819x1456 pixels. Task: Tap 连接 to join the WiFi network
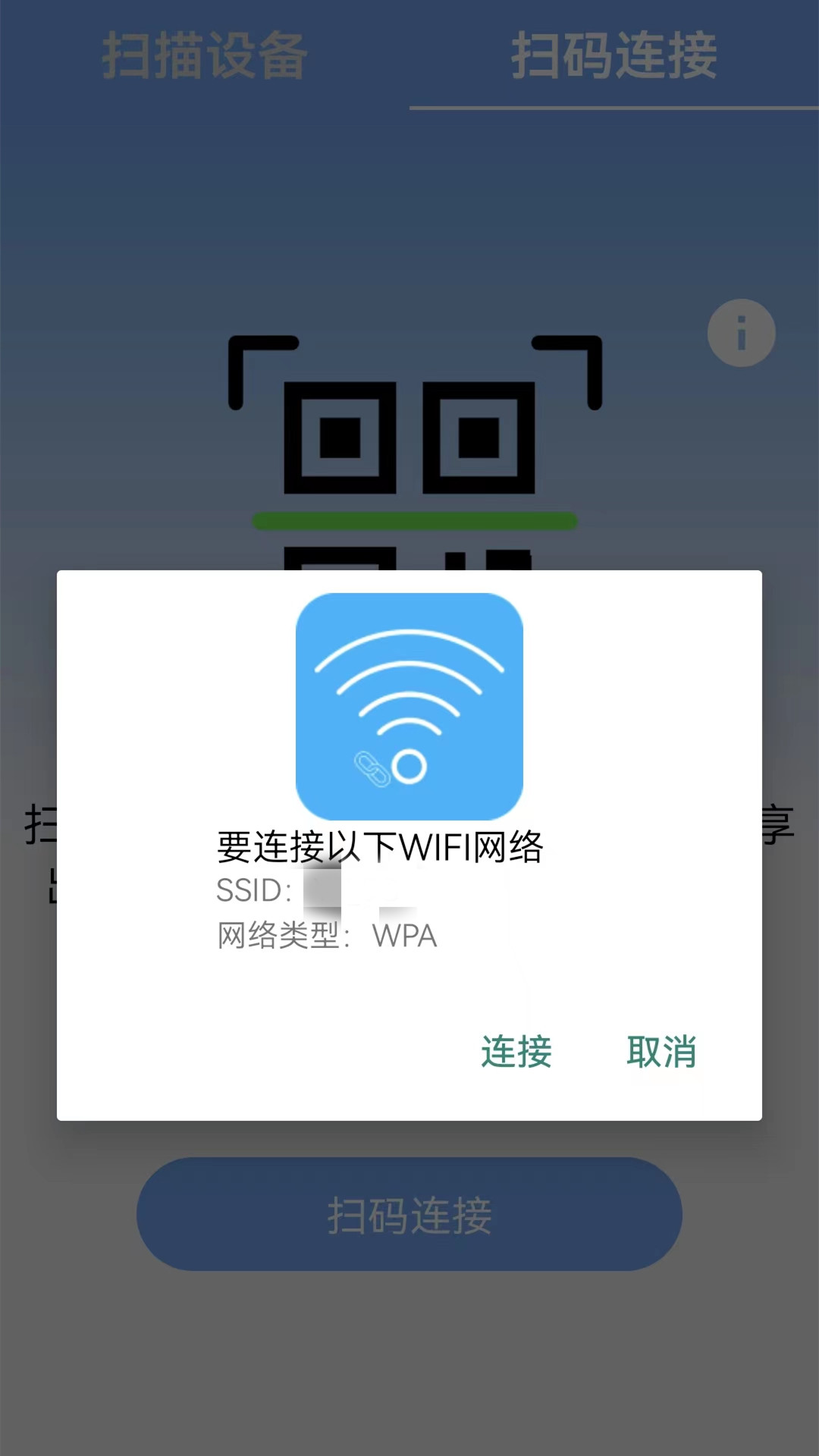tap(516, 1052)
